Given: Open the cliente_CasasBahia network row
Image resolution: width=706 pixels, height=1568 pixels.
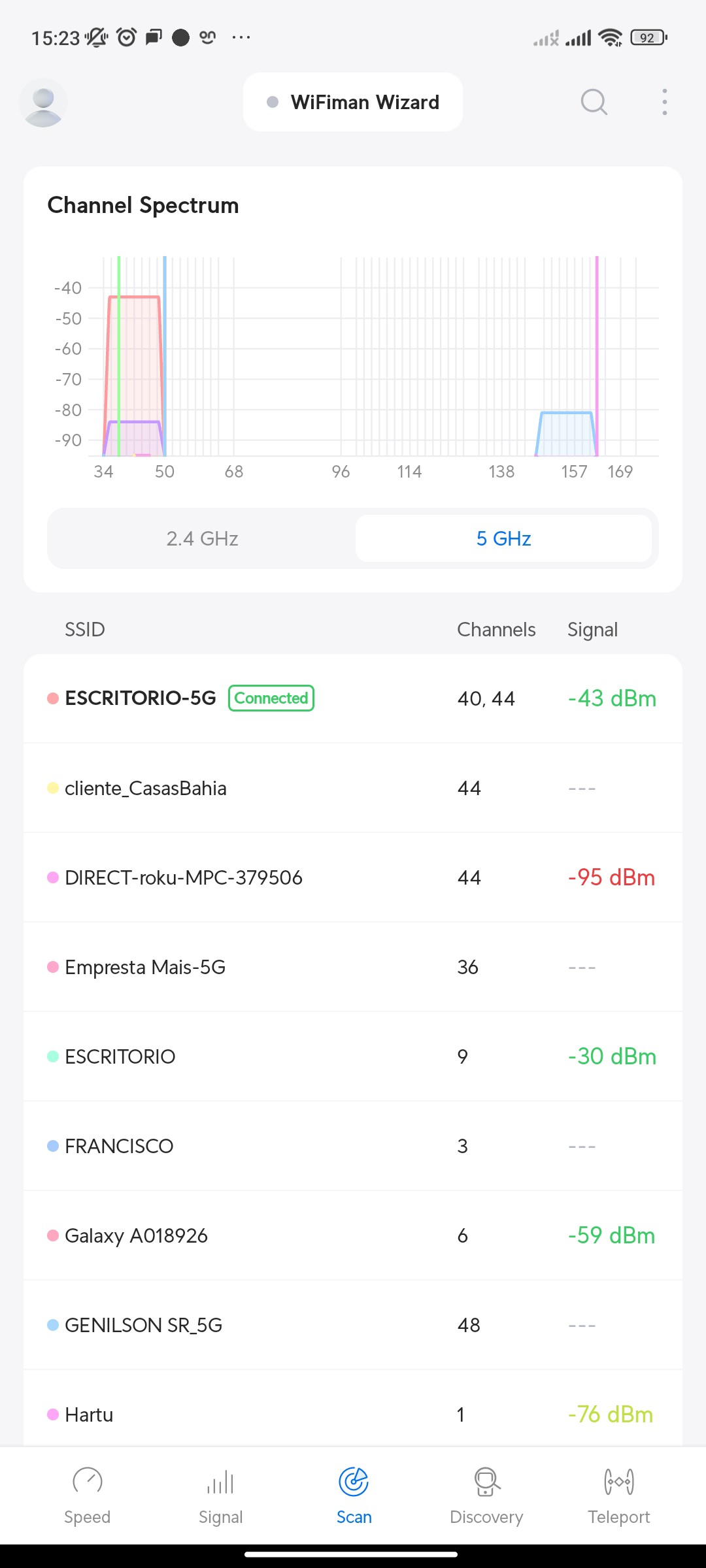Looking at the screenshot, I should (x=353, y=788).
